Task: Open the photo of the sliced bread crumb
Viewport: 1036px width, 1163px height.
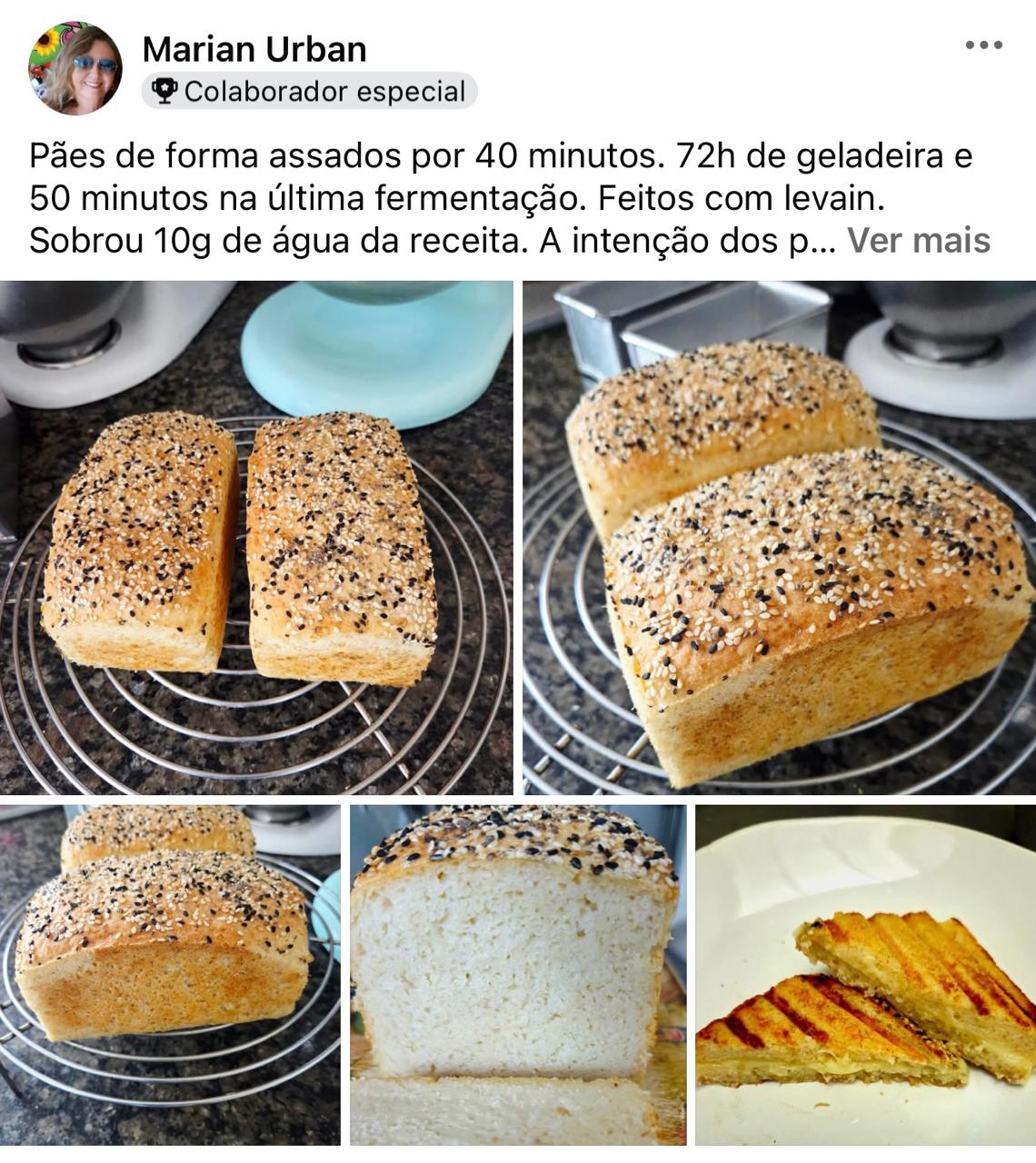Action: pos(518,975)
